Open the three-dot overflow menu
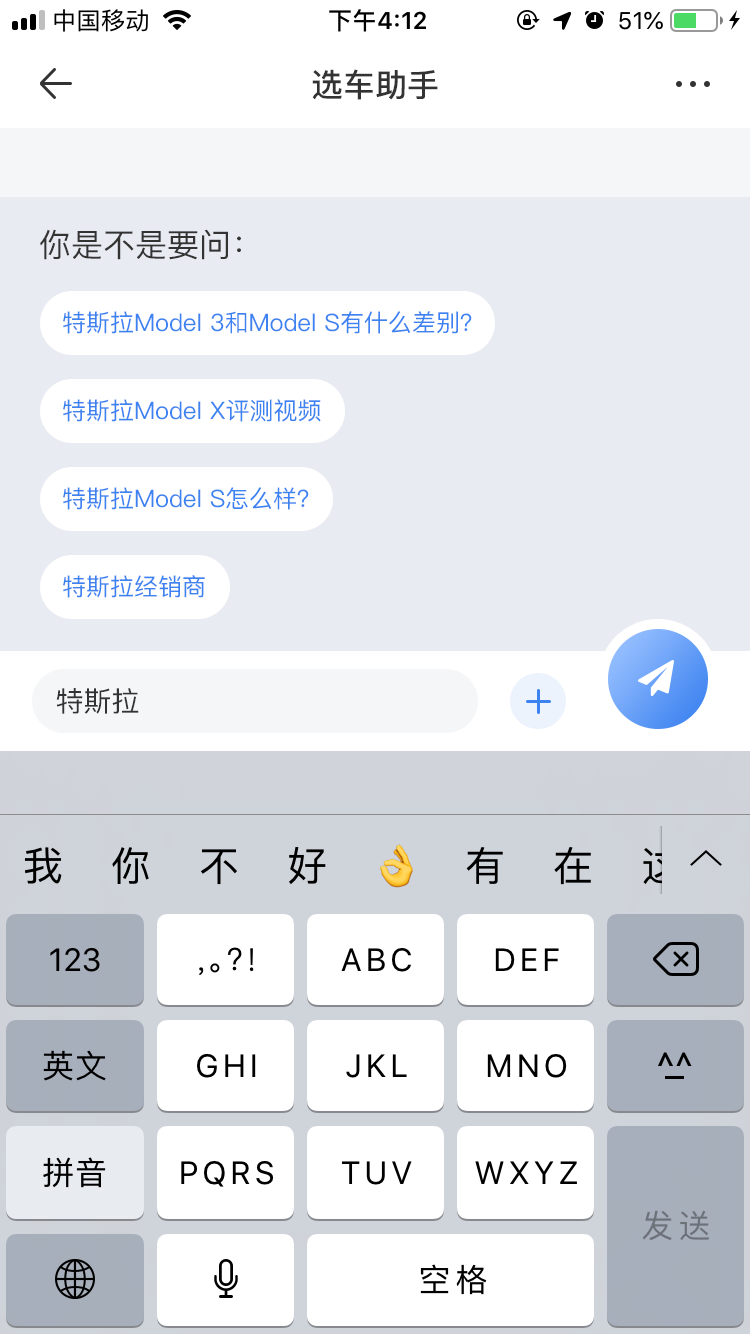Image resolution: width=750 pixels, height=1334 pixels. click(x=692, y=84)
